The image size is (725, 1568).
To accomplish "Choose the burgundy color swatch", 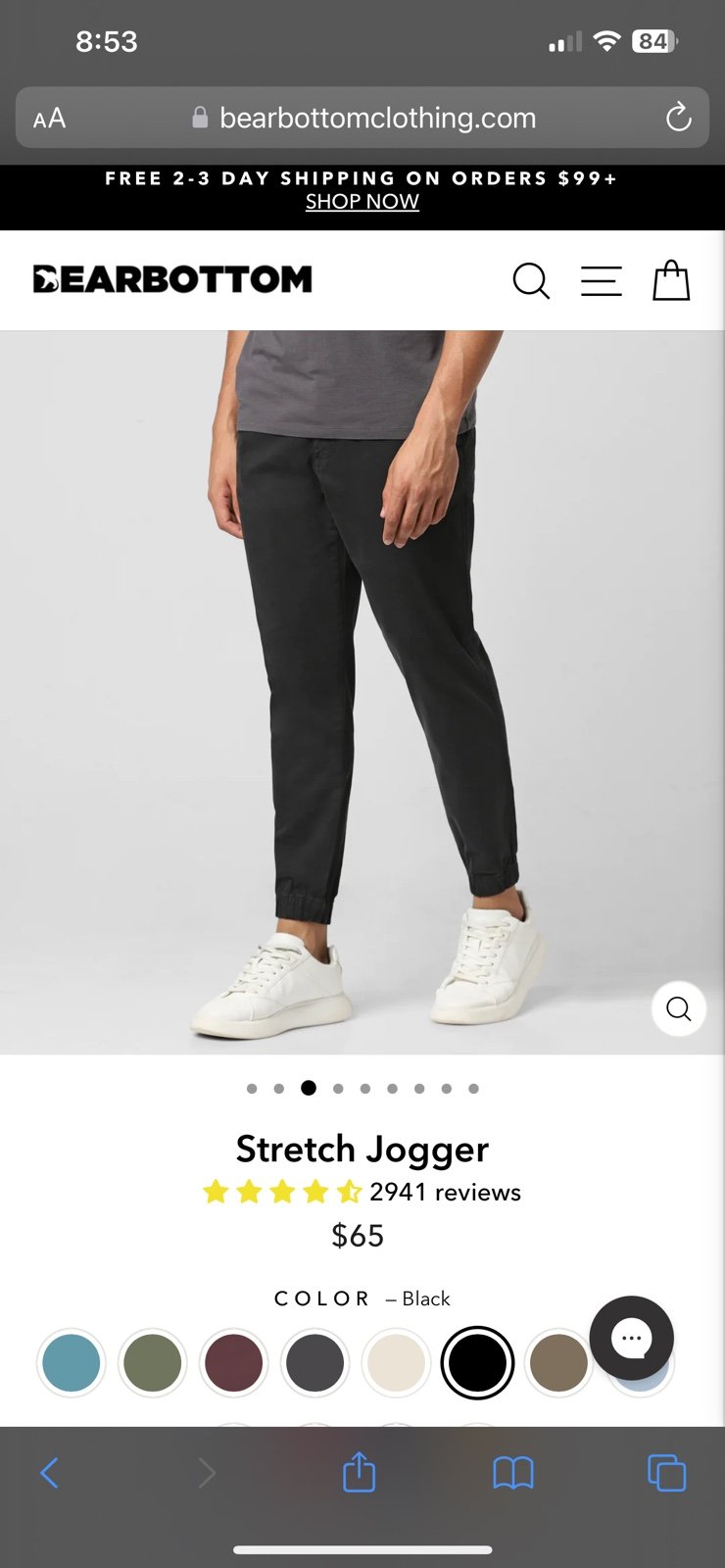I will 234,1362.
